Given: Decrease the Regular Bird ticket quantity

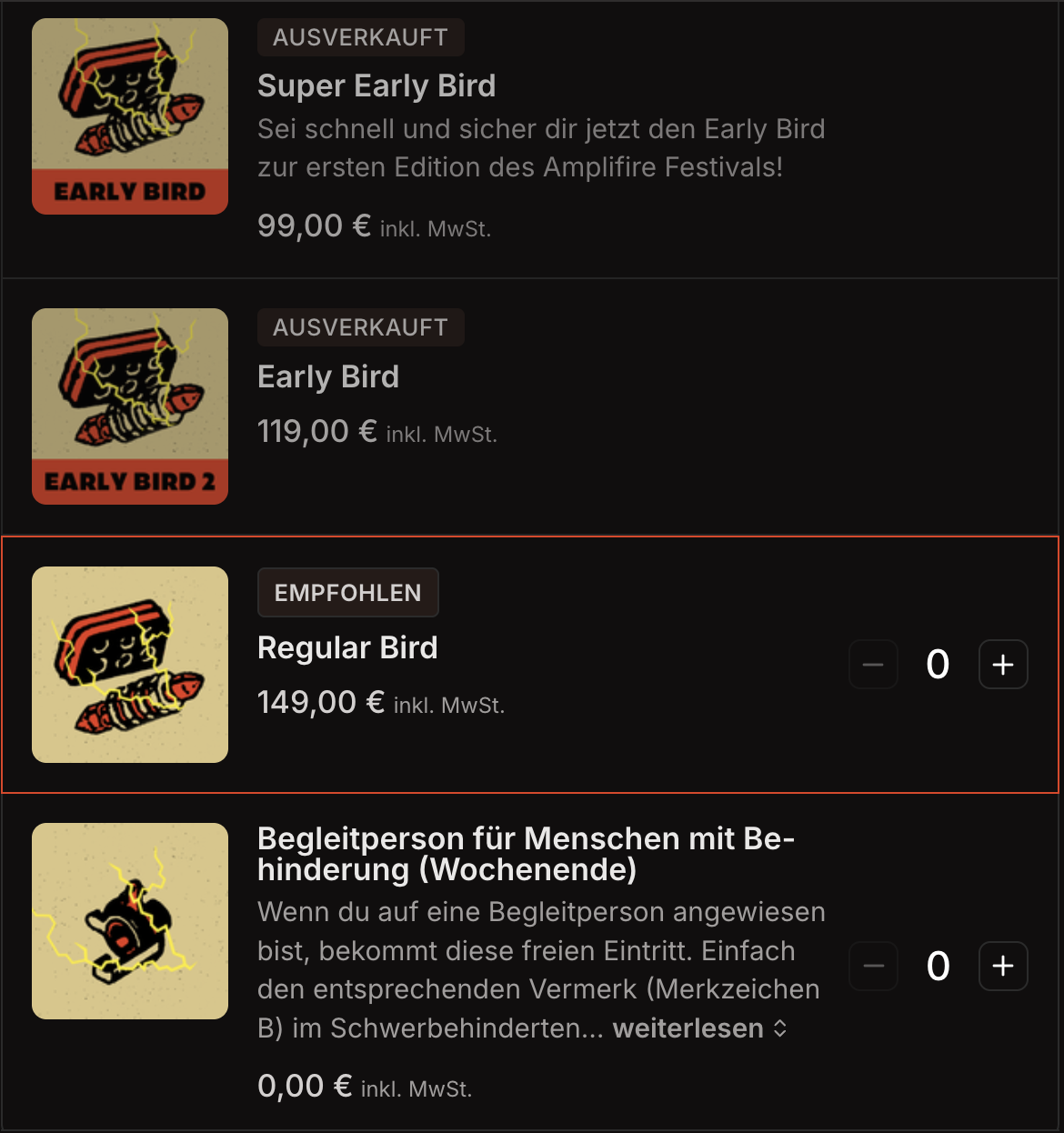Looking at the screenshot, I should [873, 665].
